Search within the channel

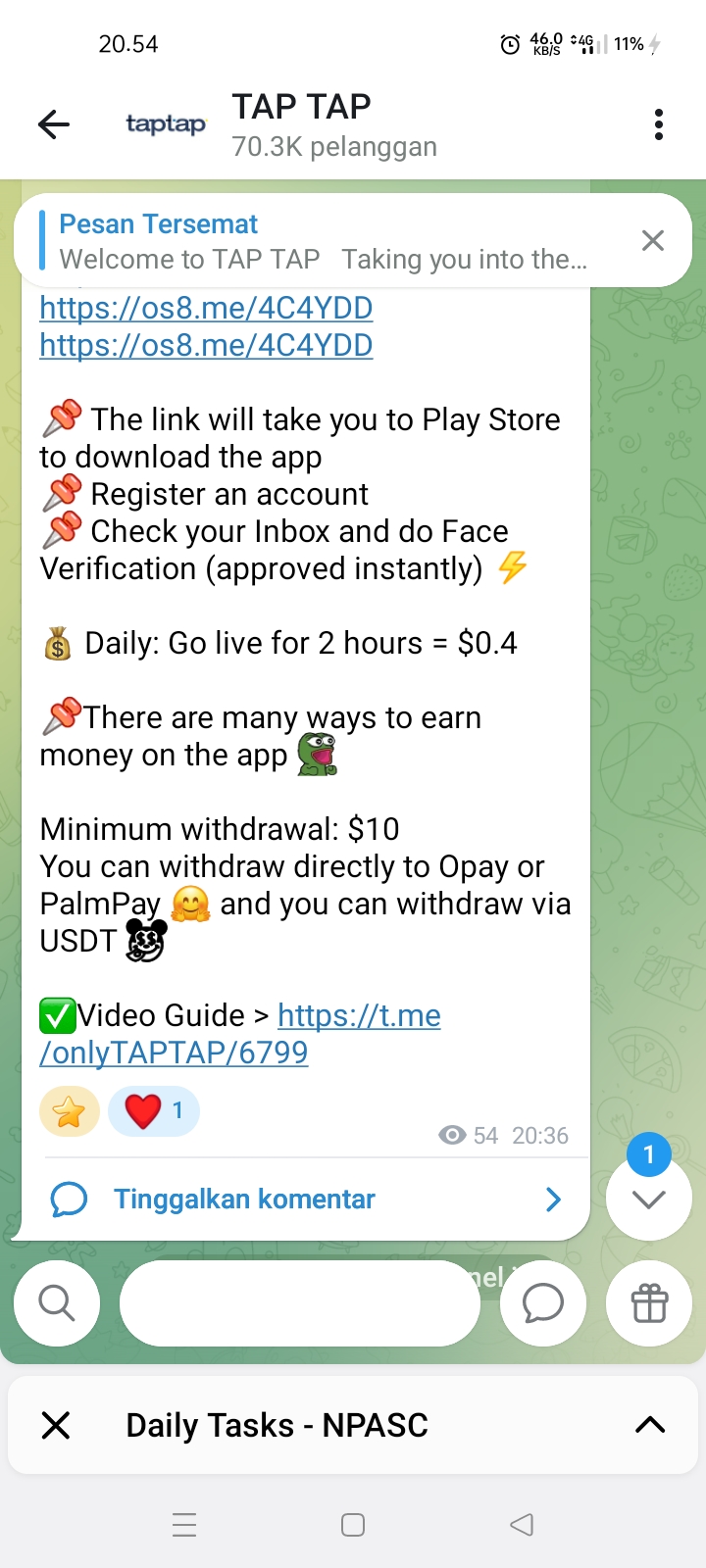click(57, 1303)
